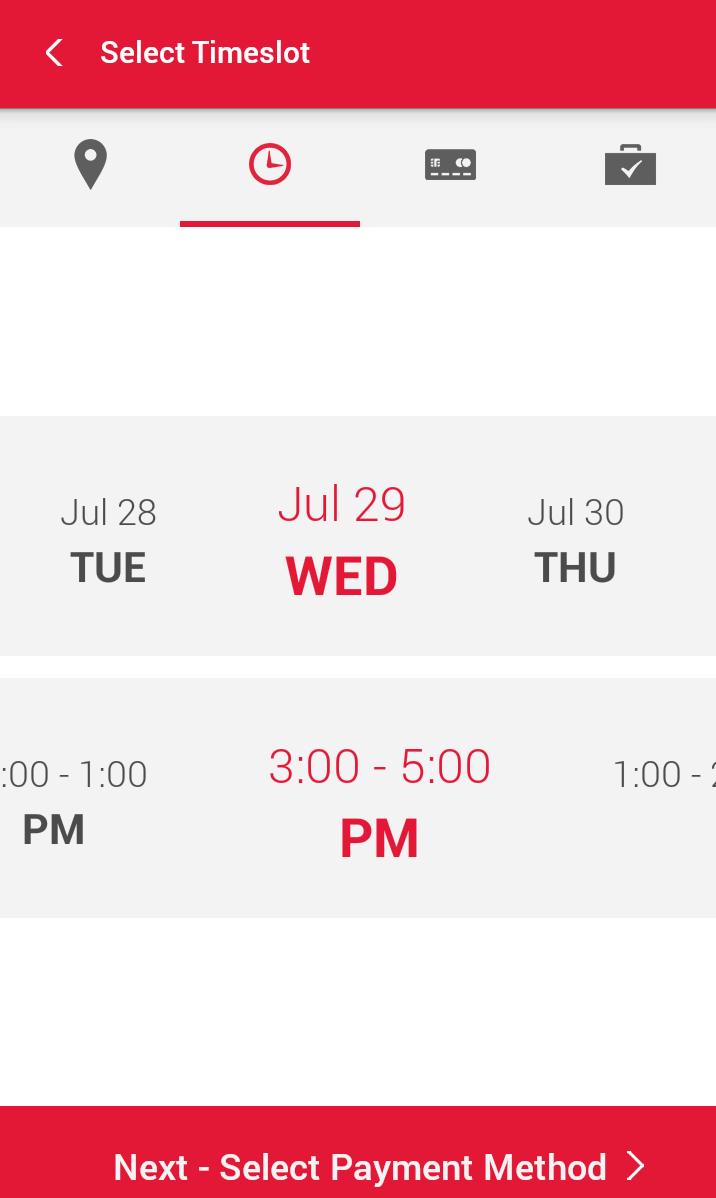Pick the timeslot starting at 1:00
The height and width of the screenshot is (1198, 716).
click(664, 774)
